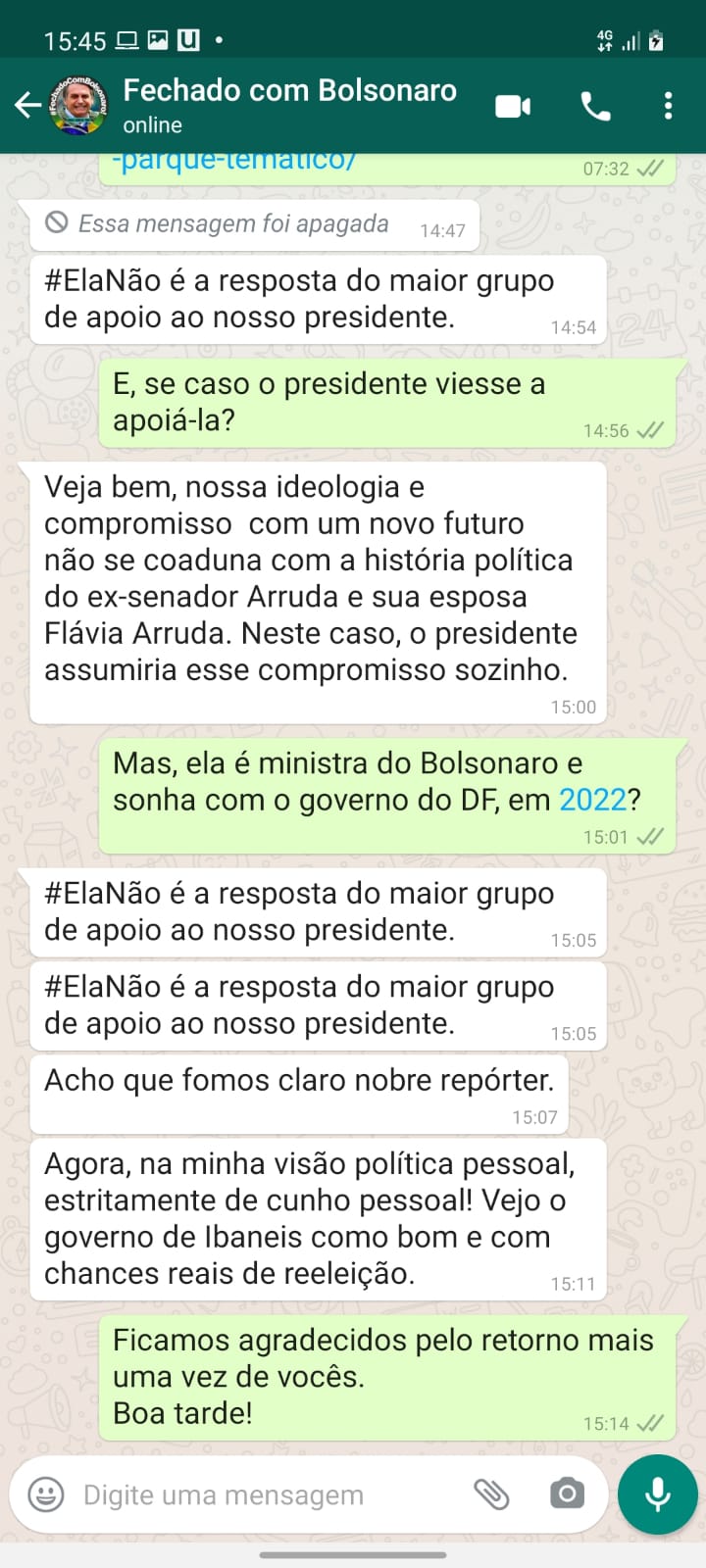Go back from the chat
The image size is (706, 1568).
(x=27, y=106)
